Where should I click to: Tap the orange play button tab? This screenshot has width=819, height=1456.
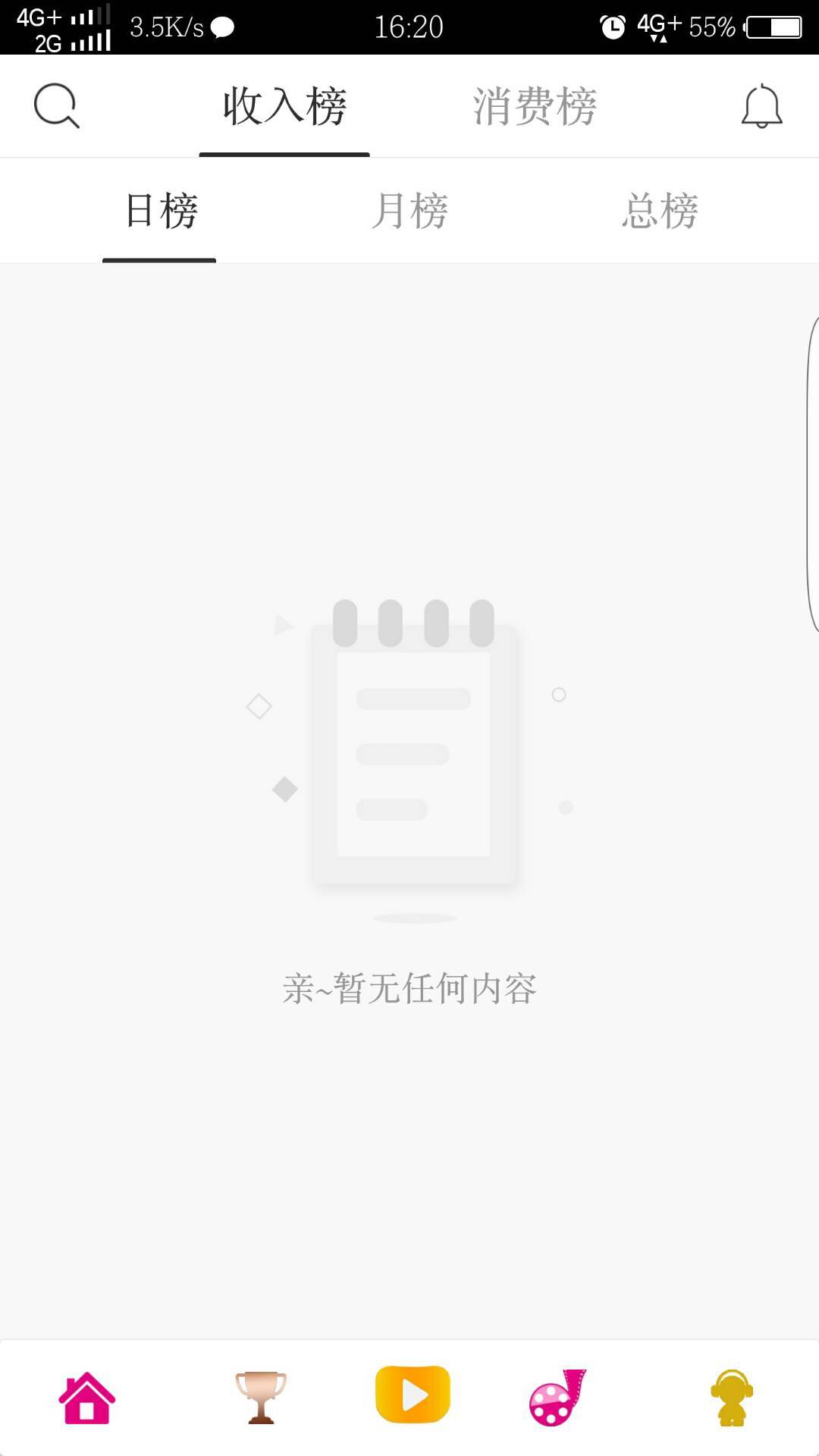click(413, 1395)
